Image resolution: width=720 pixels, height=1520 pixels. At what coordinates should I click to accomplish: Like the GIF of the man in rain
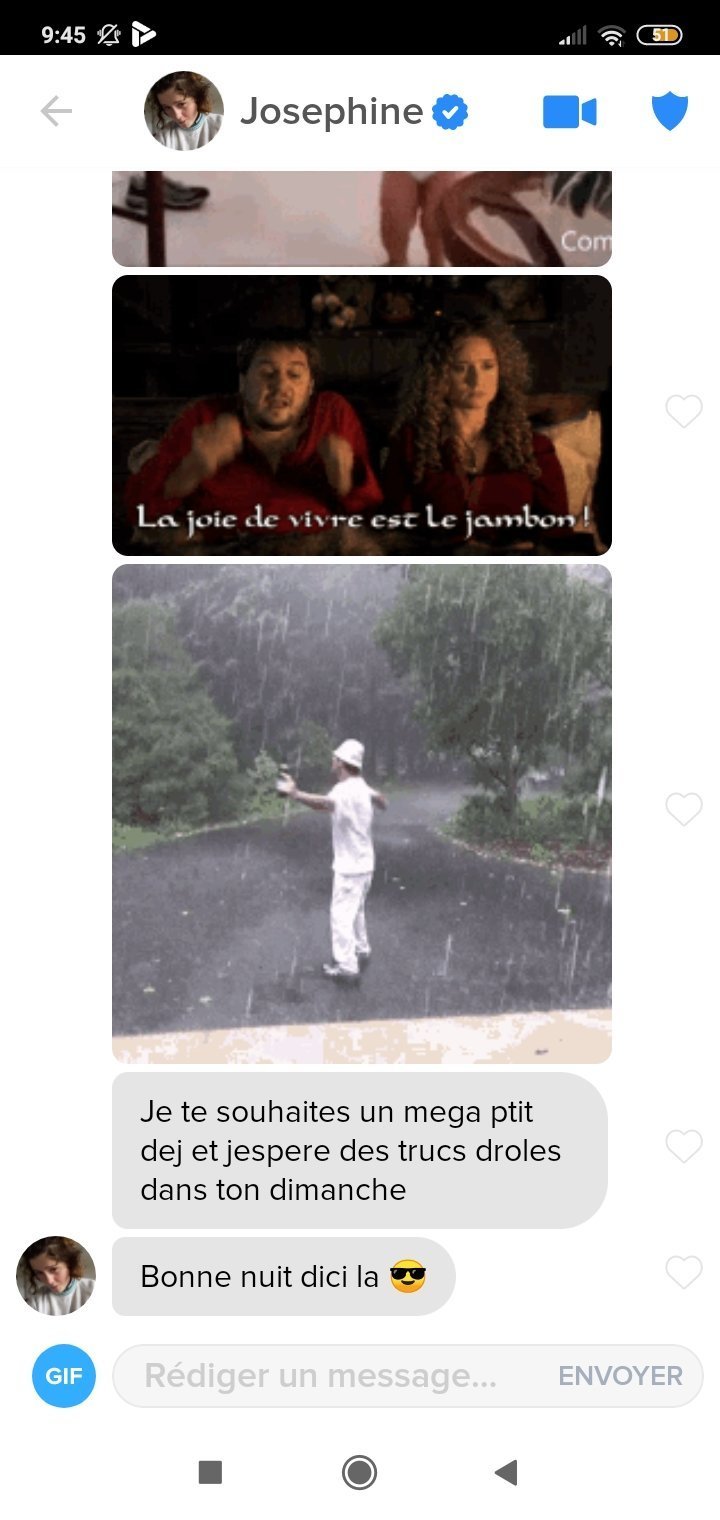coord(684,809)
